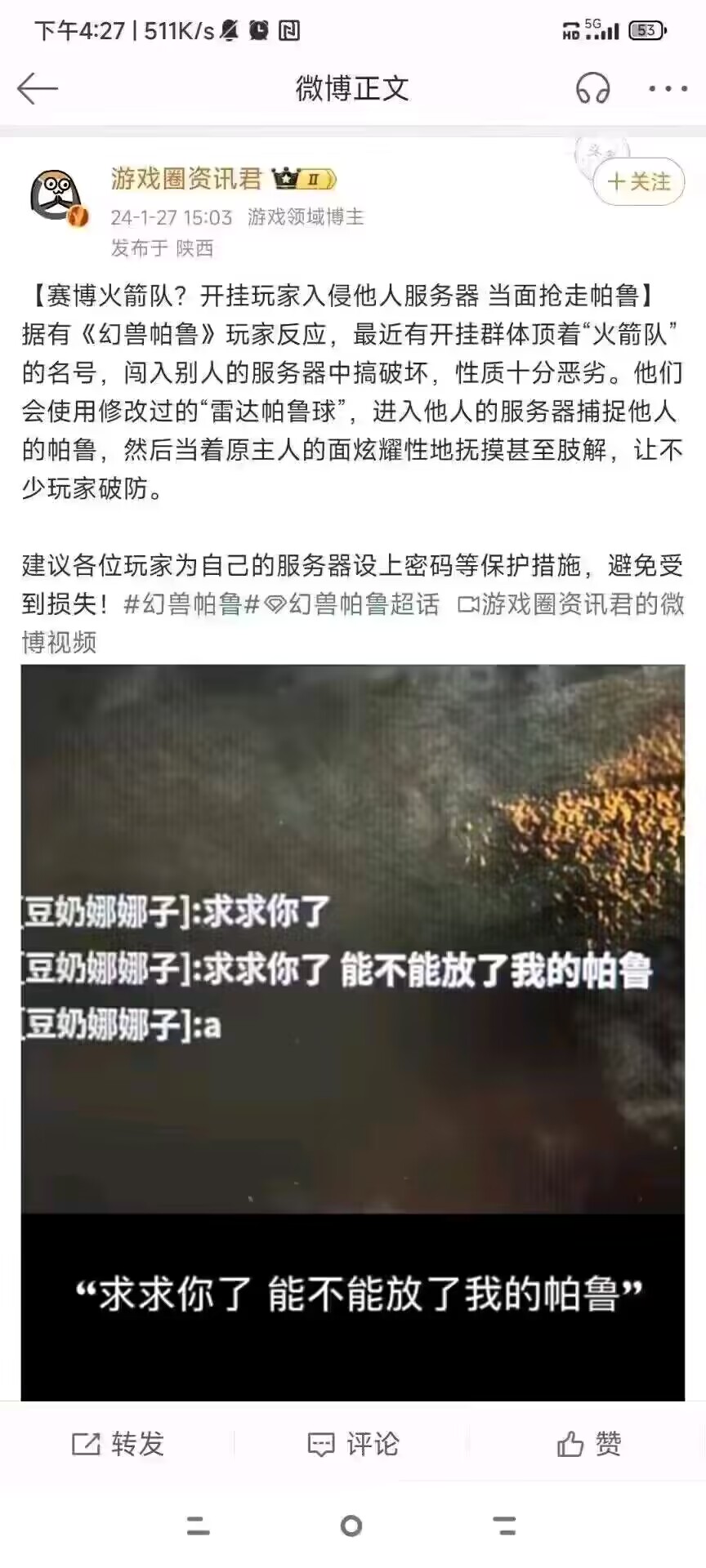Comment via the 评论 button
This screenshot has height=1568, width=706.
coord(353,1444)
